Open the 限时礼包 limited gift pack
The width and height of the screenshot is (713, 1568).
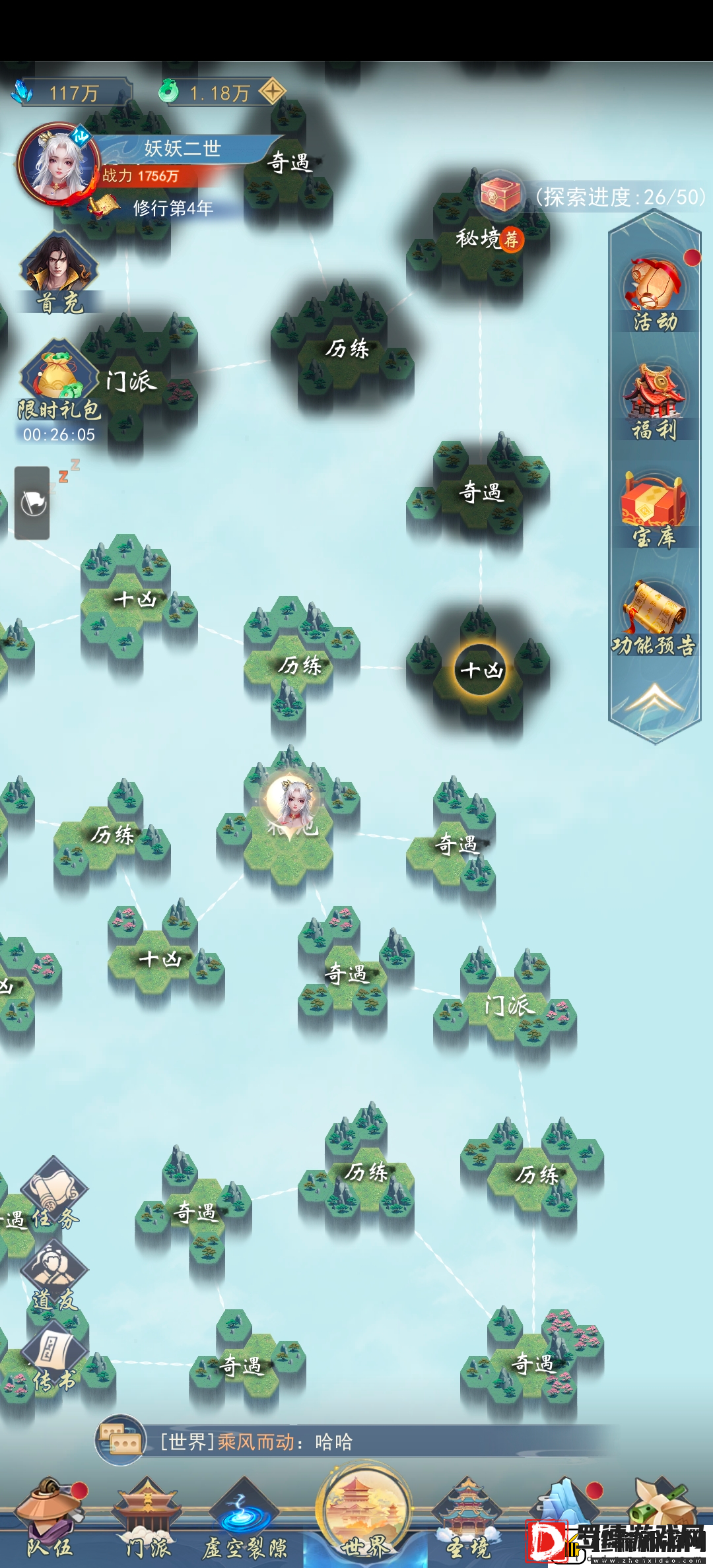[x=58, y=383]
